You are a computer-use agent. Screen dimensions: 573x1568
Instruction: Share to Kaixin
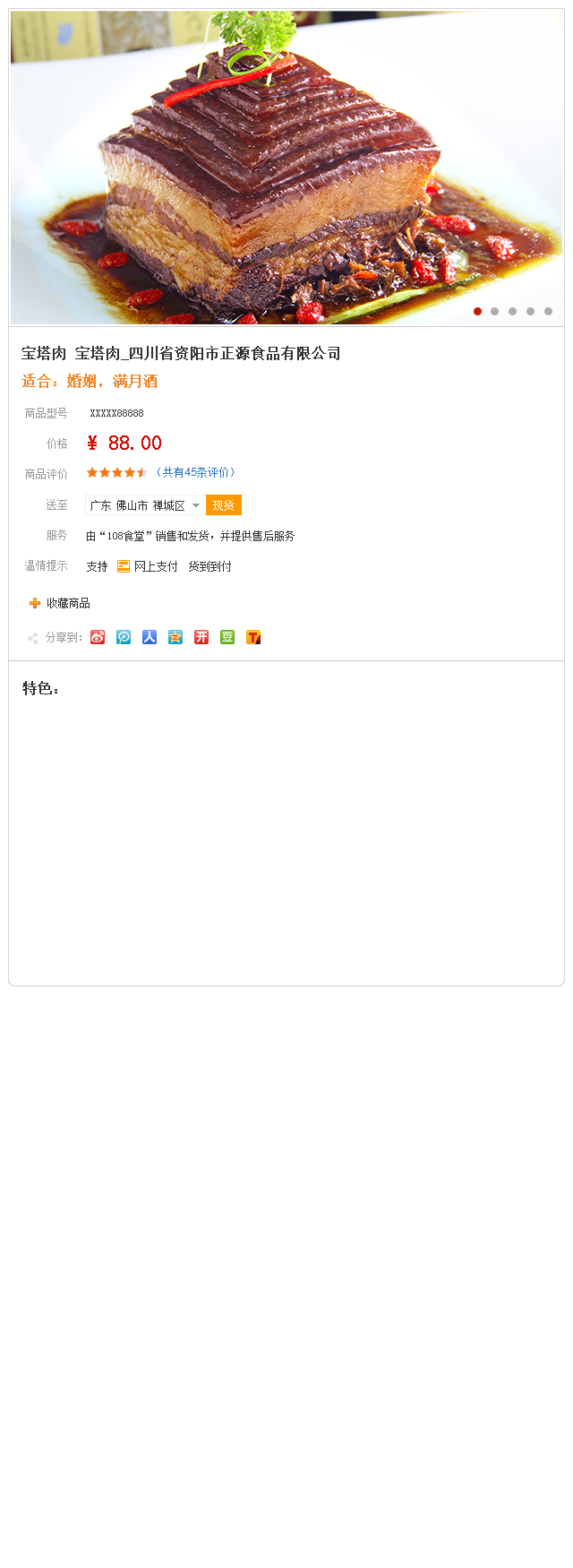[x=201, y=637]
